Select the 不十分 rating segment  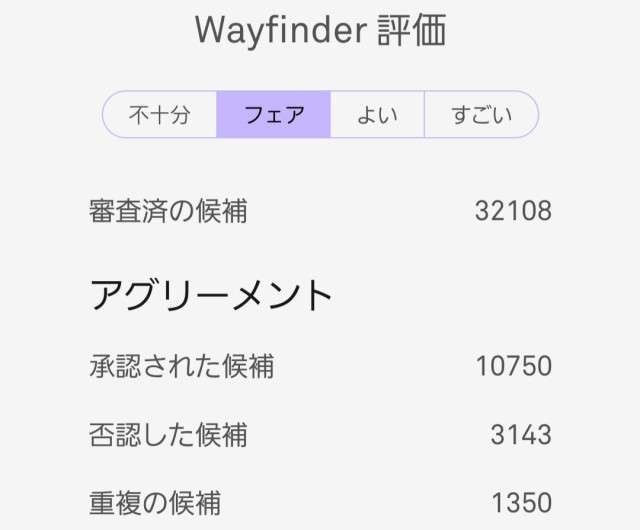[x=160, y=115]
